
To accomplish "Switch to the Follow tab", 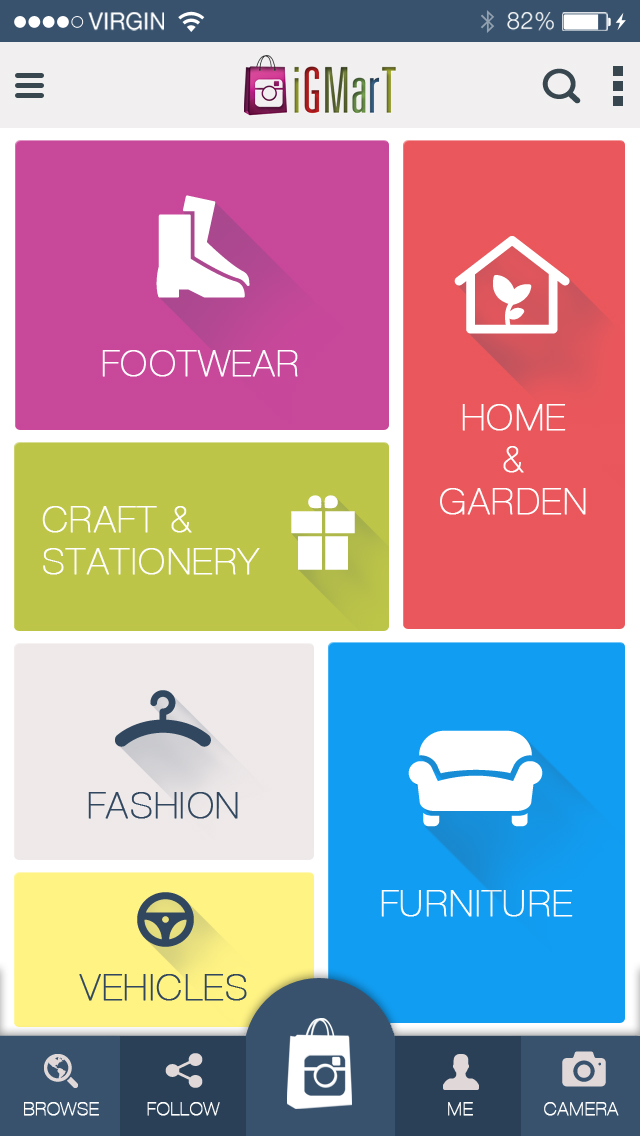I will pyautogui.click(x=183, y=1086).
